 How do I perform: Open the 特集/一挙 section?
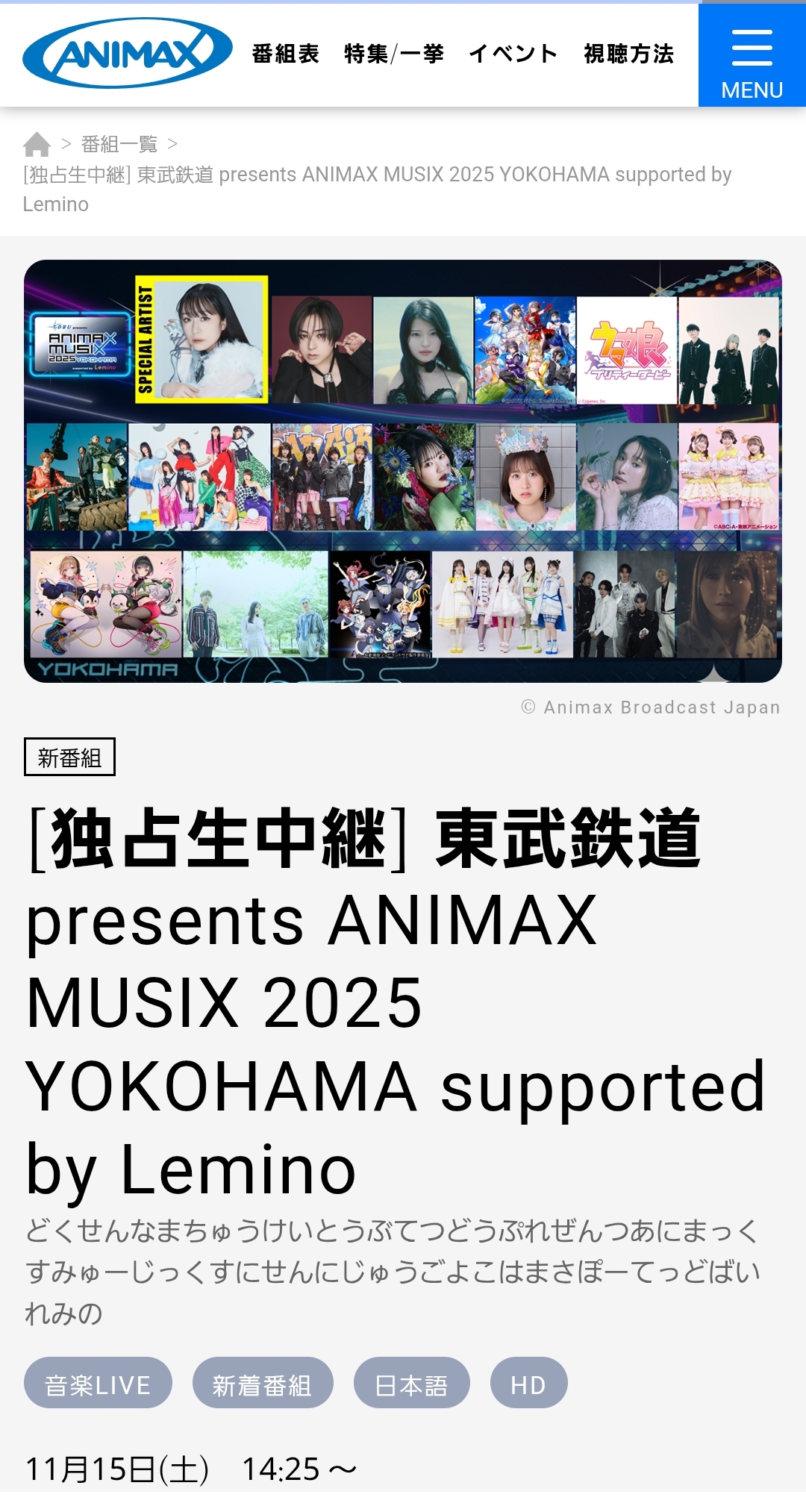[x=394, y=54]
